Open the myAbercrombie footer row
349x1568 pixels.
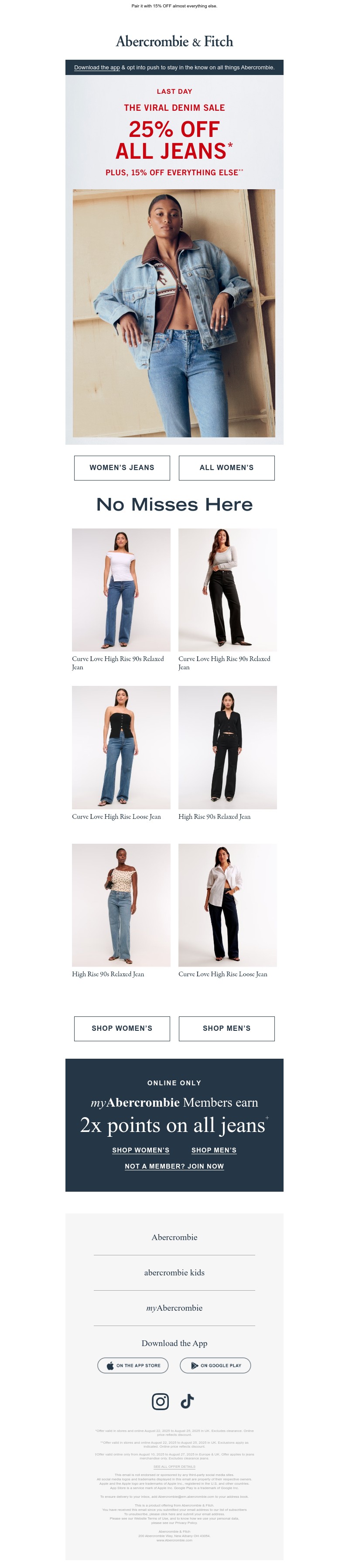coord(174,1308)
